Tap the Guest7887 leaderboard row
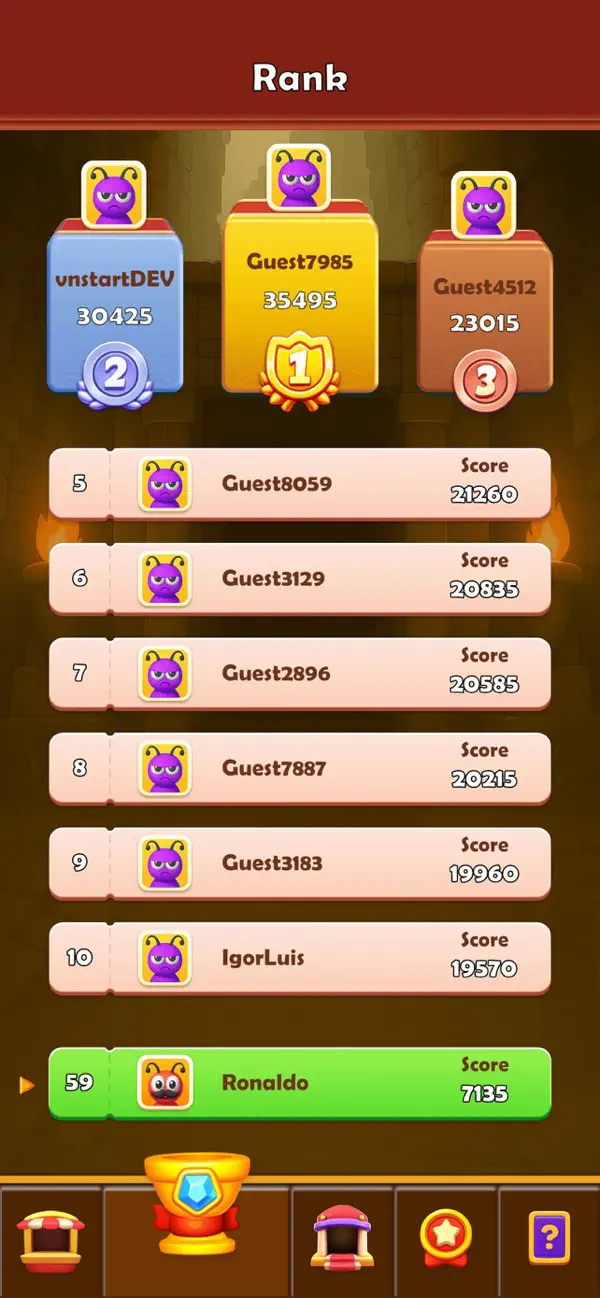The width and height of the screenshot is (600, 1298). [300, 768]
